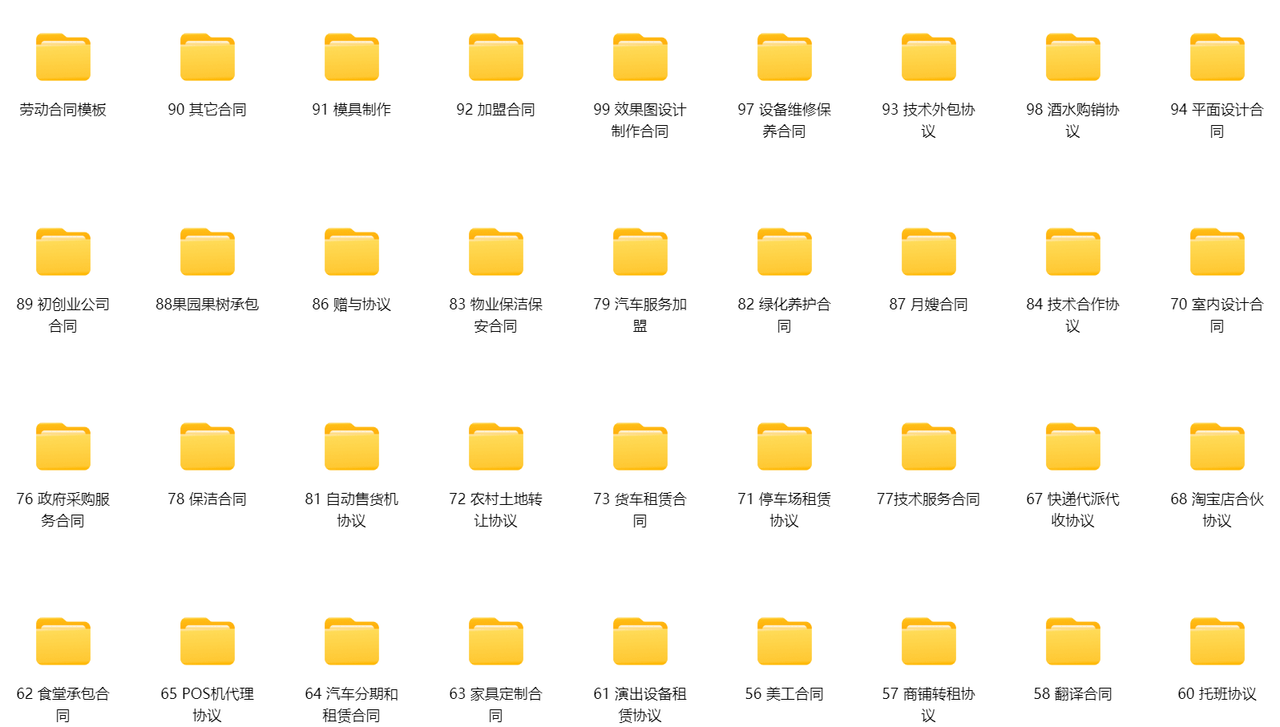Select the 86 赠与协议 folder
The width and height of the screenshot is (1280, 727).
[x=351, y=253]
